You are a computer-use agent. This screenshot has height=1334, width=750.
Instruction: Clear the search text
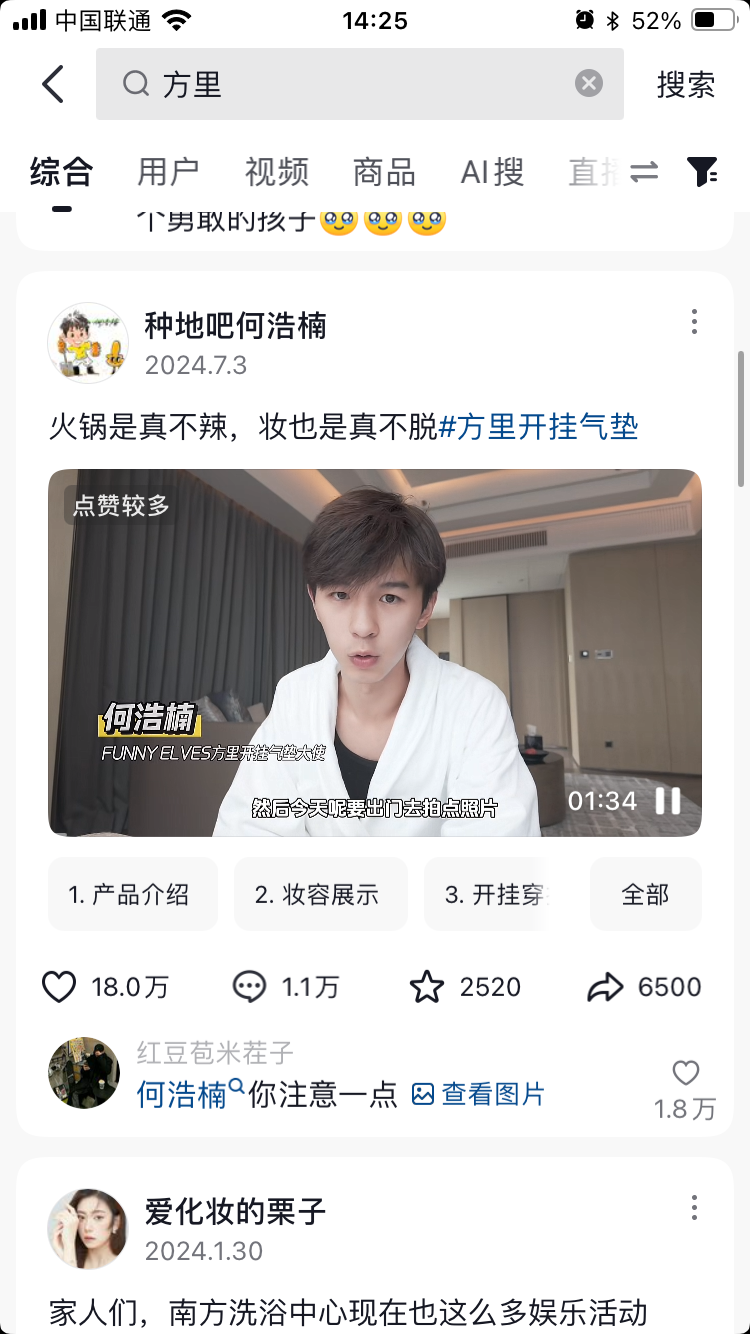[x=589, y=84]
